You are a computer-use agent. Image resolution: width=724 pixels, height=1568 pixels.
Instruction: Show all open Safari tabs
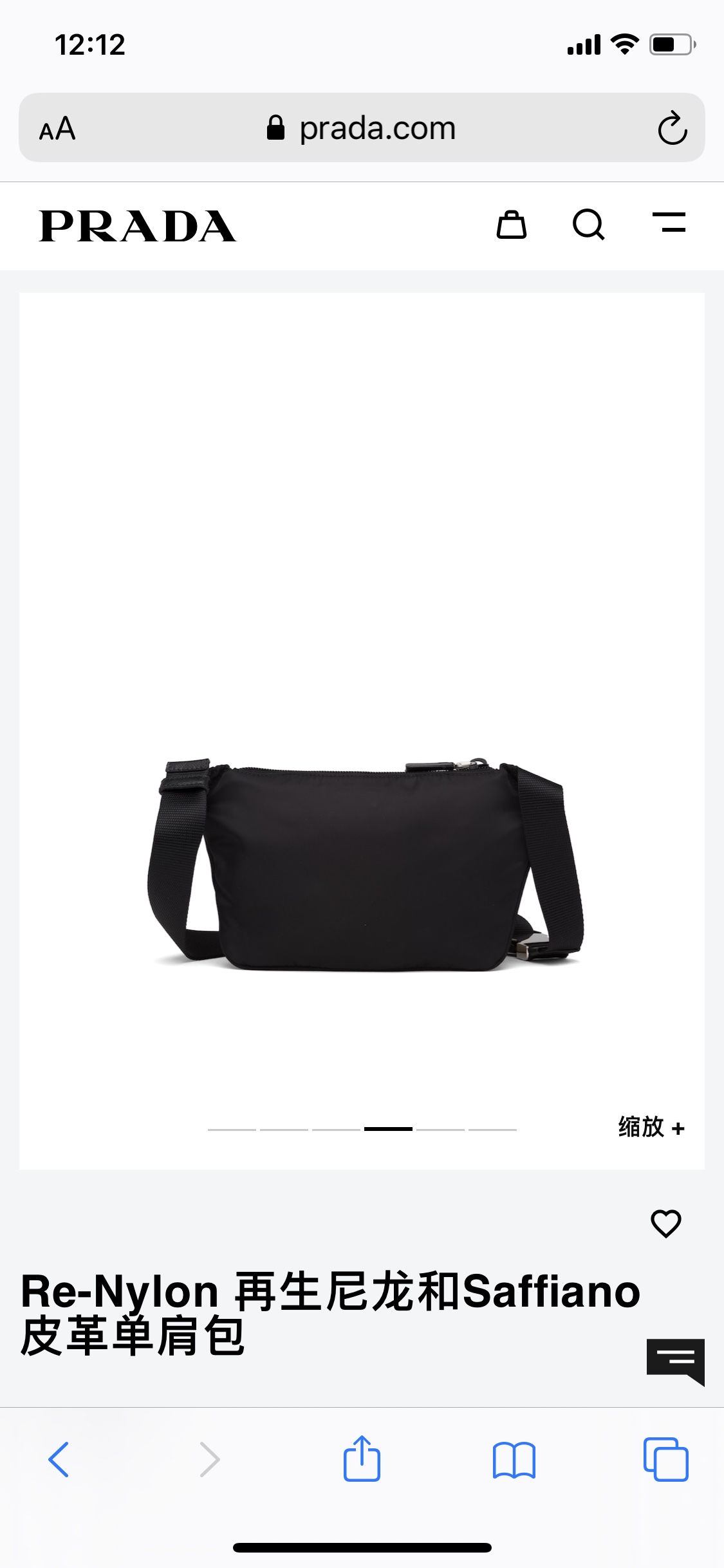tap(665, 1459)
